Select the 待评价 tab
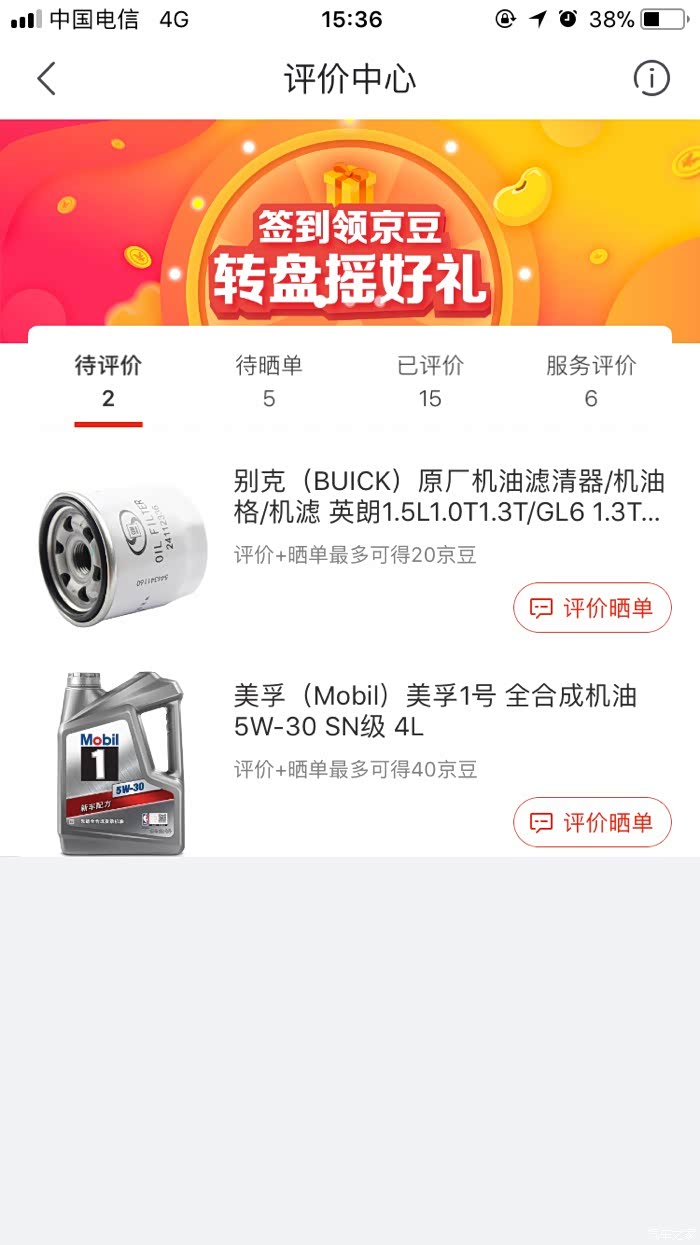 (108, 381)
